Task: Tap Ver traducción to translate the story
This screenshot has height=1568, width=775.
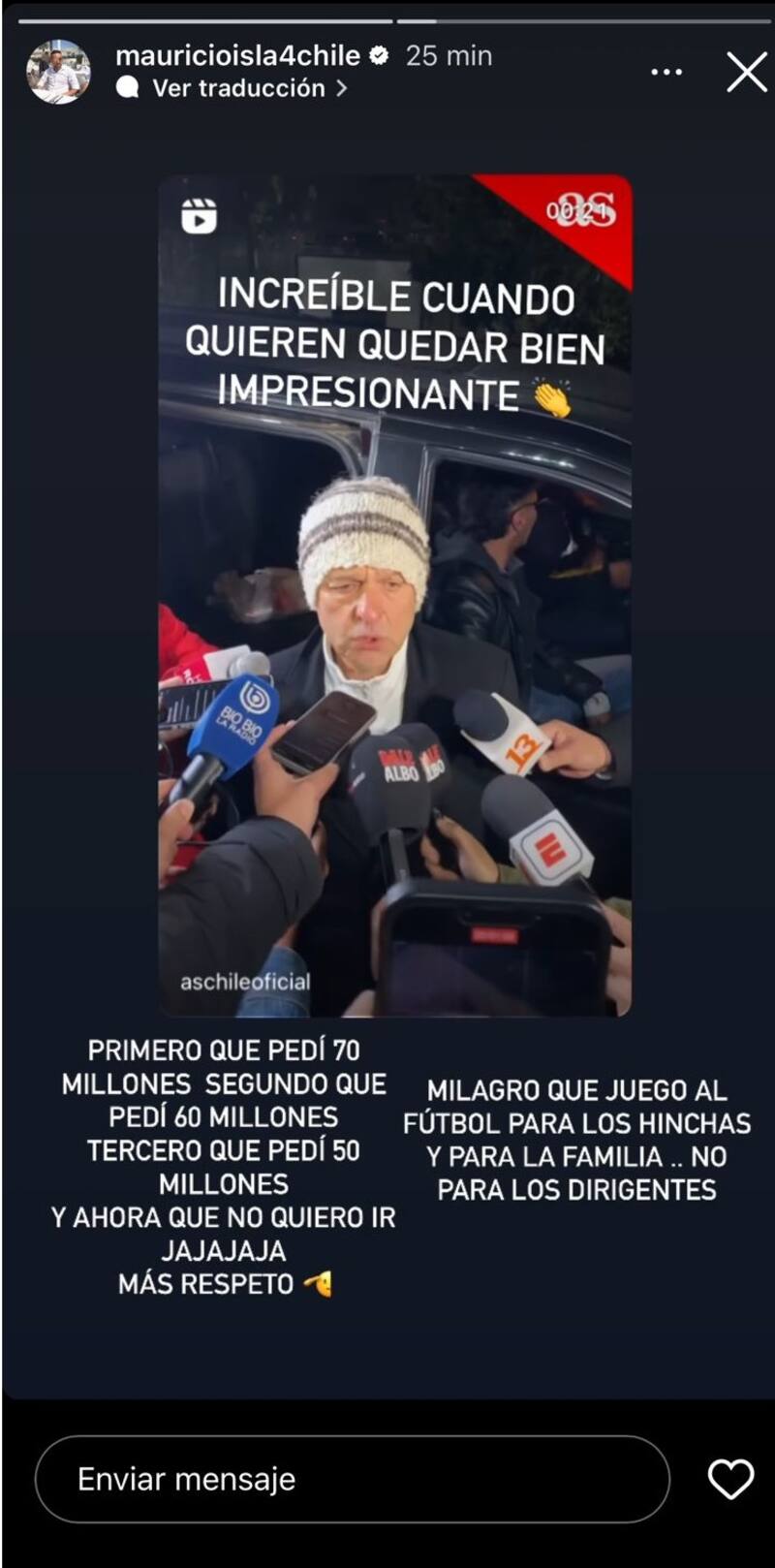Action: tap(238, 88)
